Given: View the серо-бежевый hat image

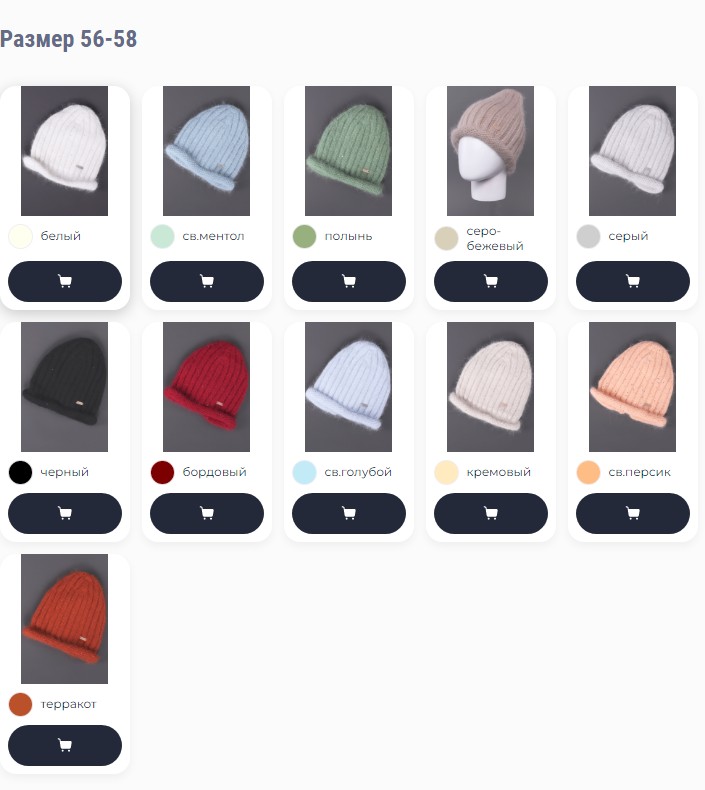Looking at the screenshot, I should point(490,151).
